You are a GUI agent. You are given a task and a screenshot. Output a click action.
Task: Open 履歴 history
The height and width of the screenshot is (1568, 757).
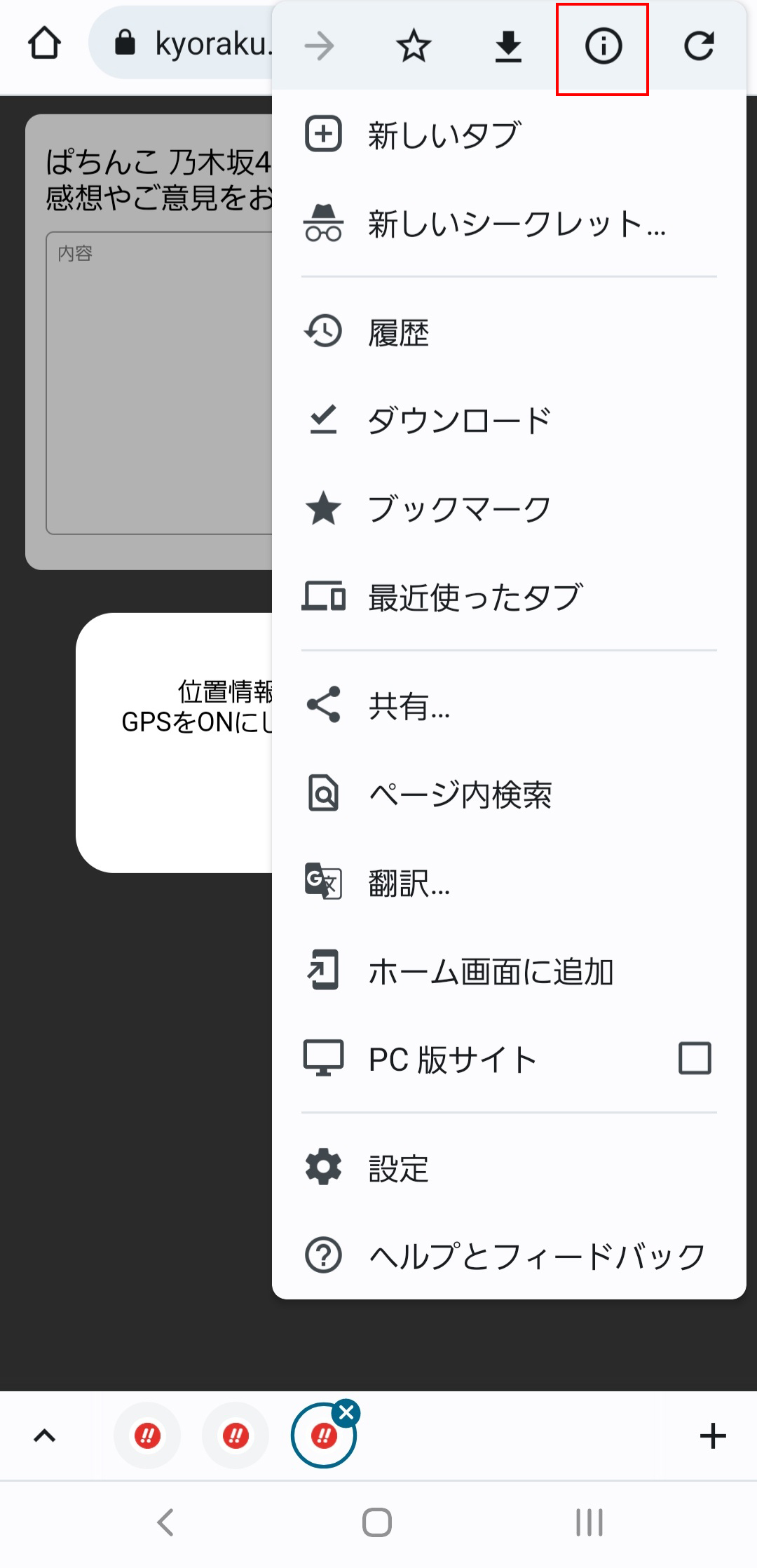tap(509, 332)
